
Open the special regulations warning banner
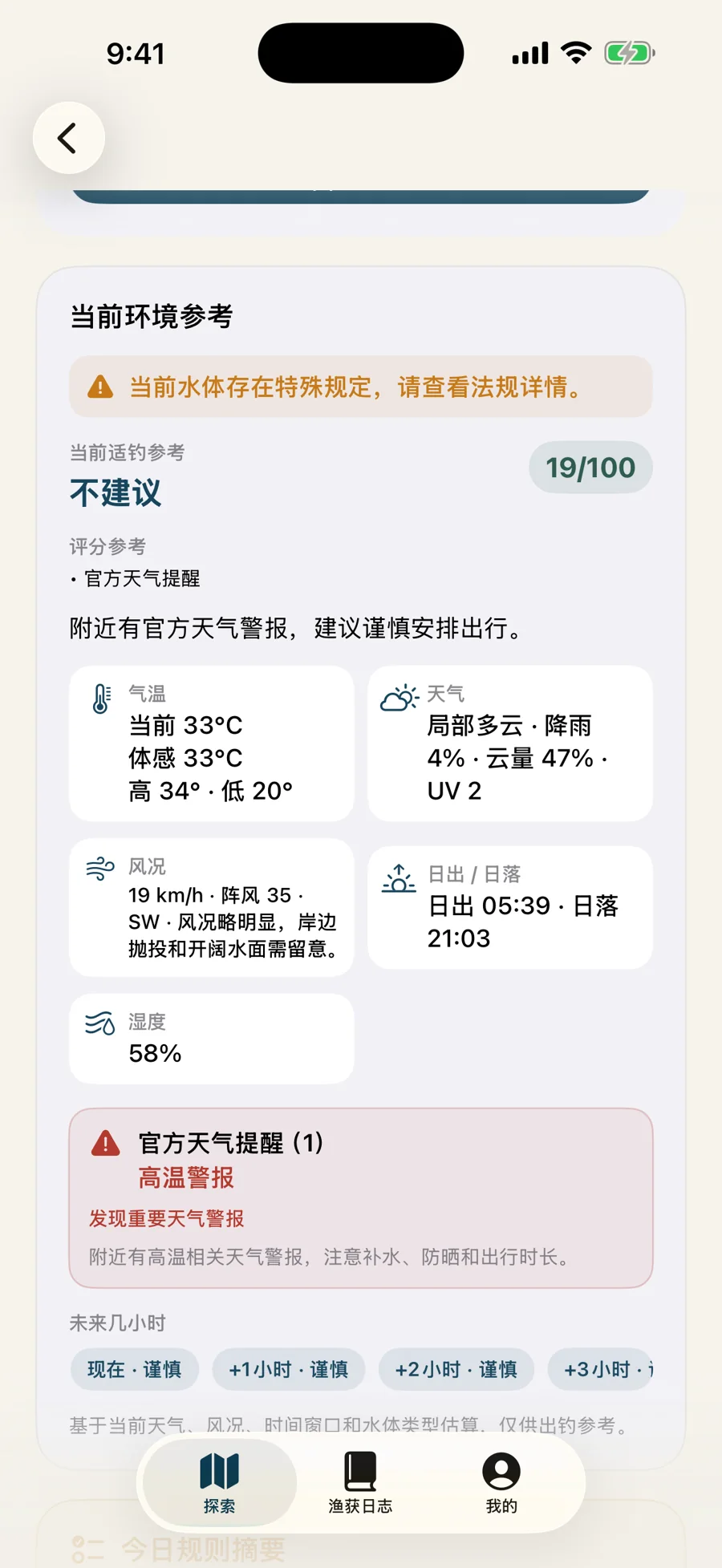coord(361,387)
